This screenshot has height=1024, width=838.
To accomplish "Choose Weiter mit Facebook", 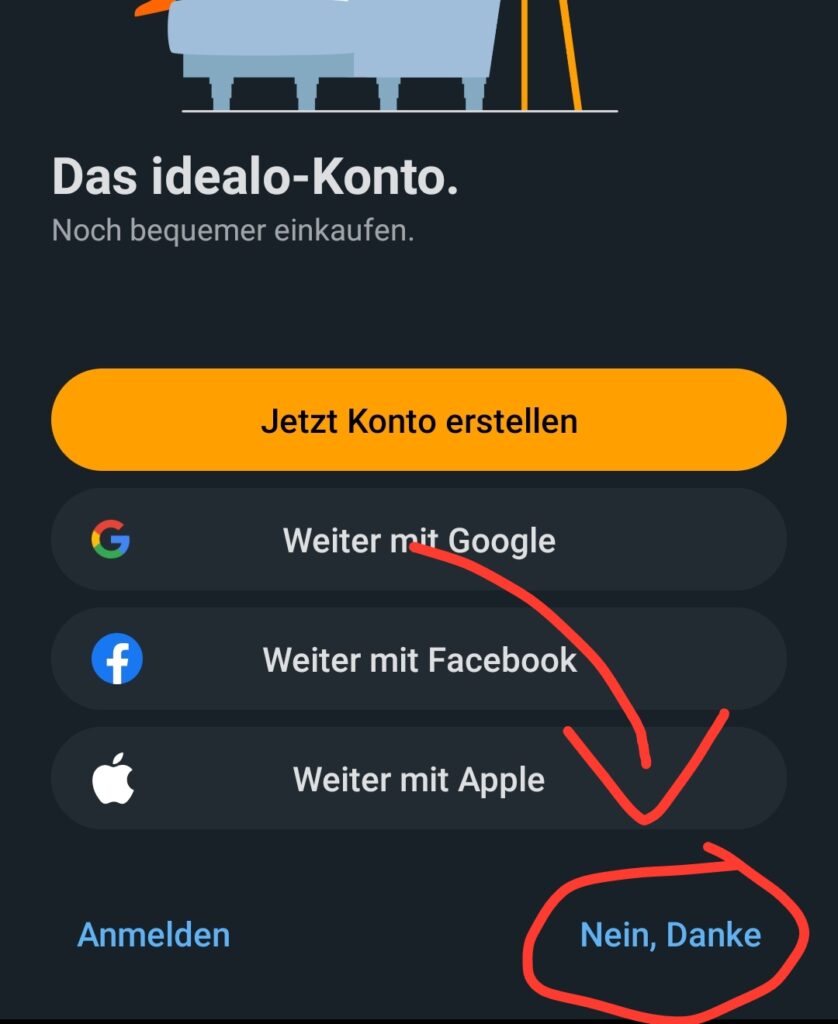I will (x=419, y=660).
